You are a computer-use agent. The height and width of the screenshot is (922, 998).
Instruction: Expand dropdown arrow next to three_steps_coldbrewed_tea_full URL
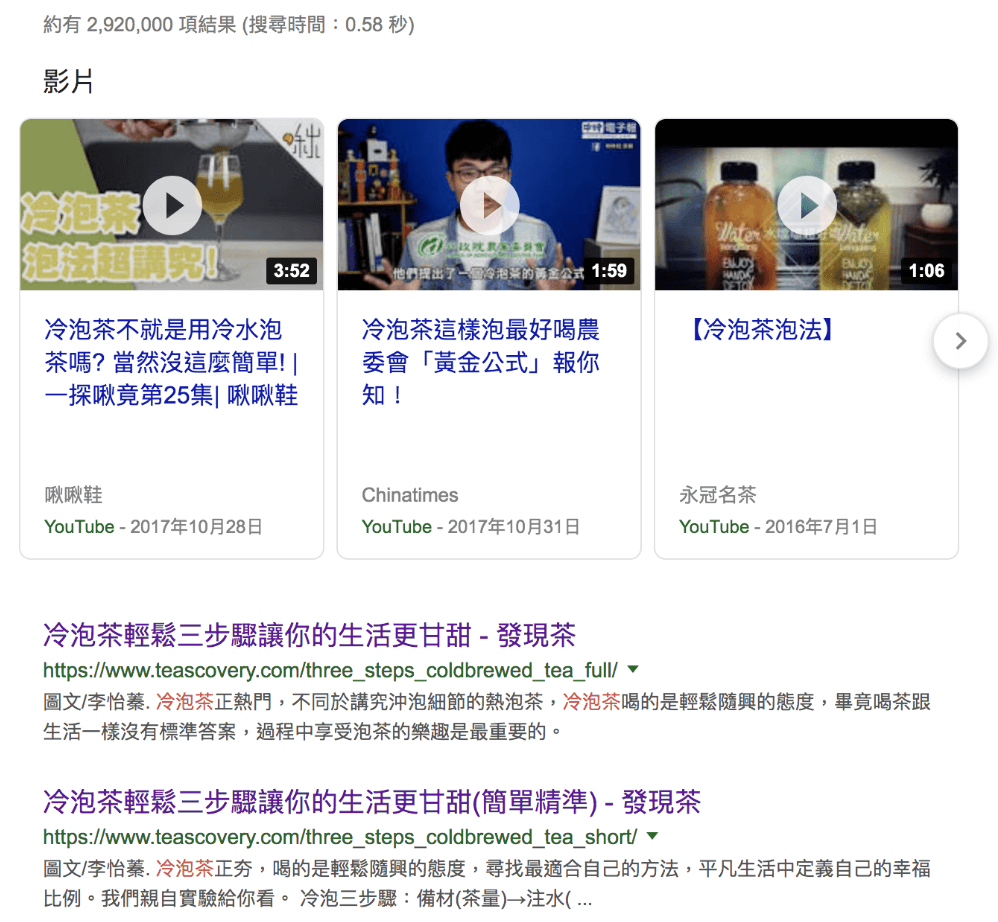pos(633,669)
